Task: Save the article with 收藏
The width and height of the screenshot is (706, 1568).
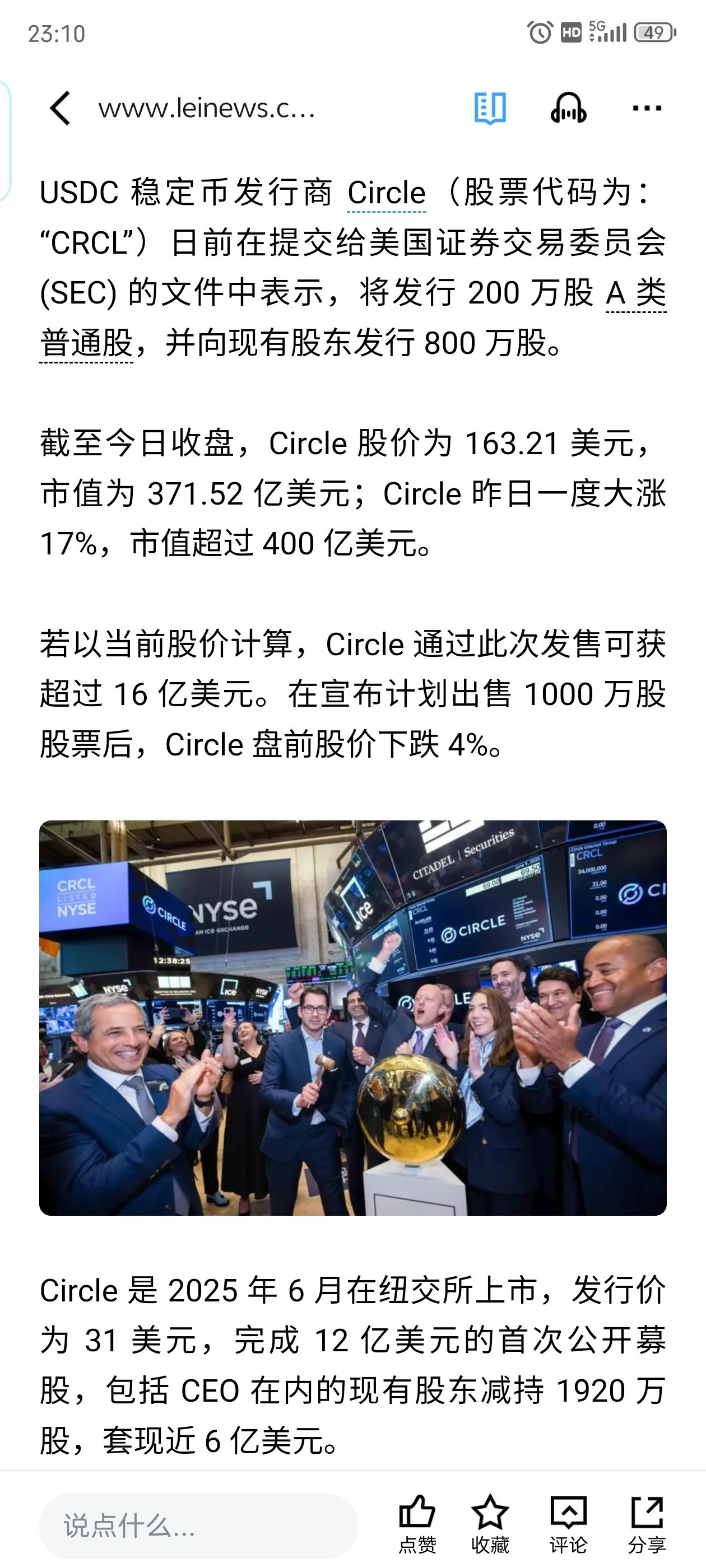Action: tap(490, 1524)
